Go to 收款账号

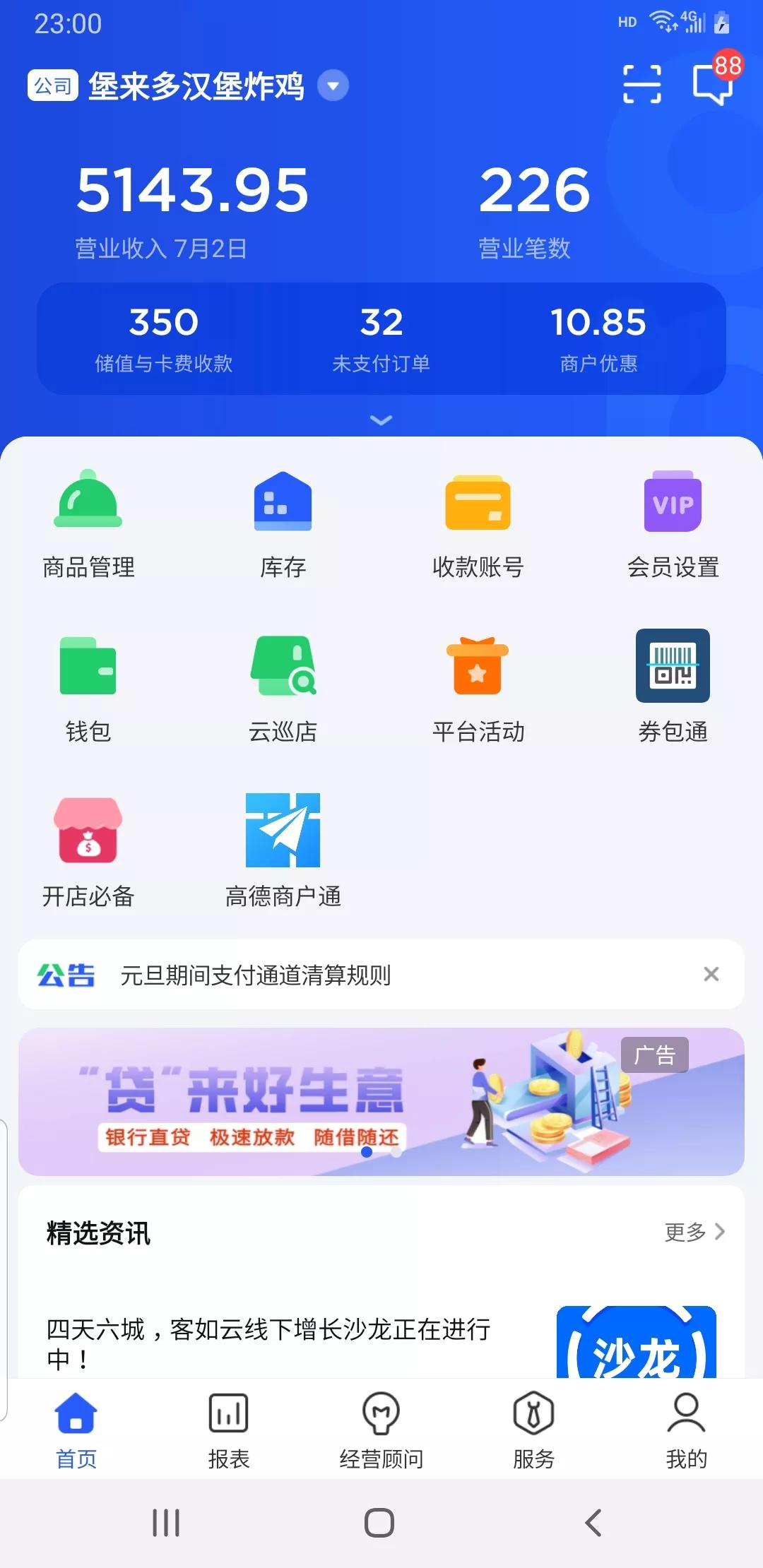tap(478, 523)
